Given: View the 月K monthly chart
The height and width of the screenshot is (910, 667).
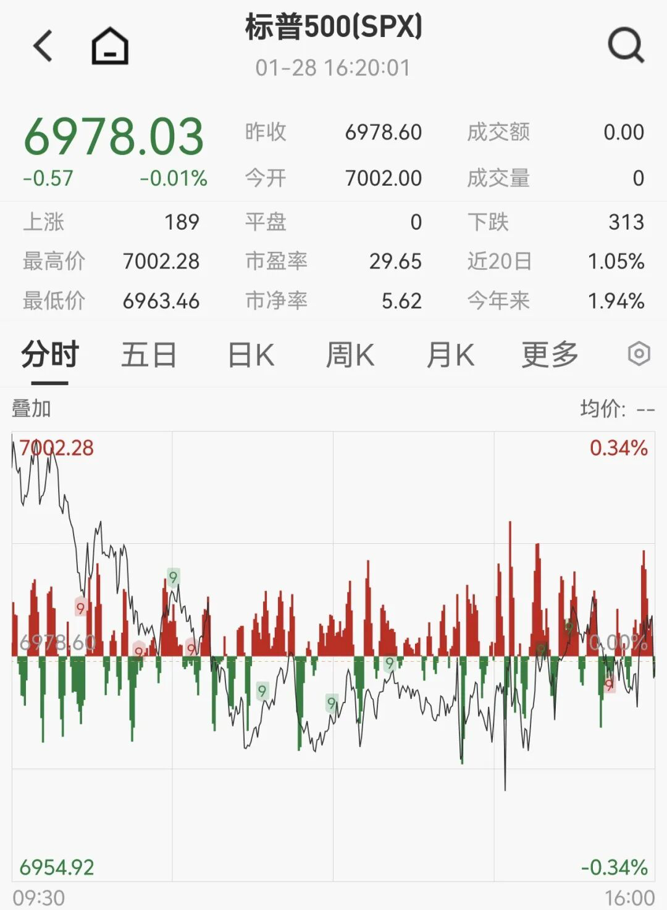Looking at the screenshot, I should (x=449, y=355).
